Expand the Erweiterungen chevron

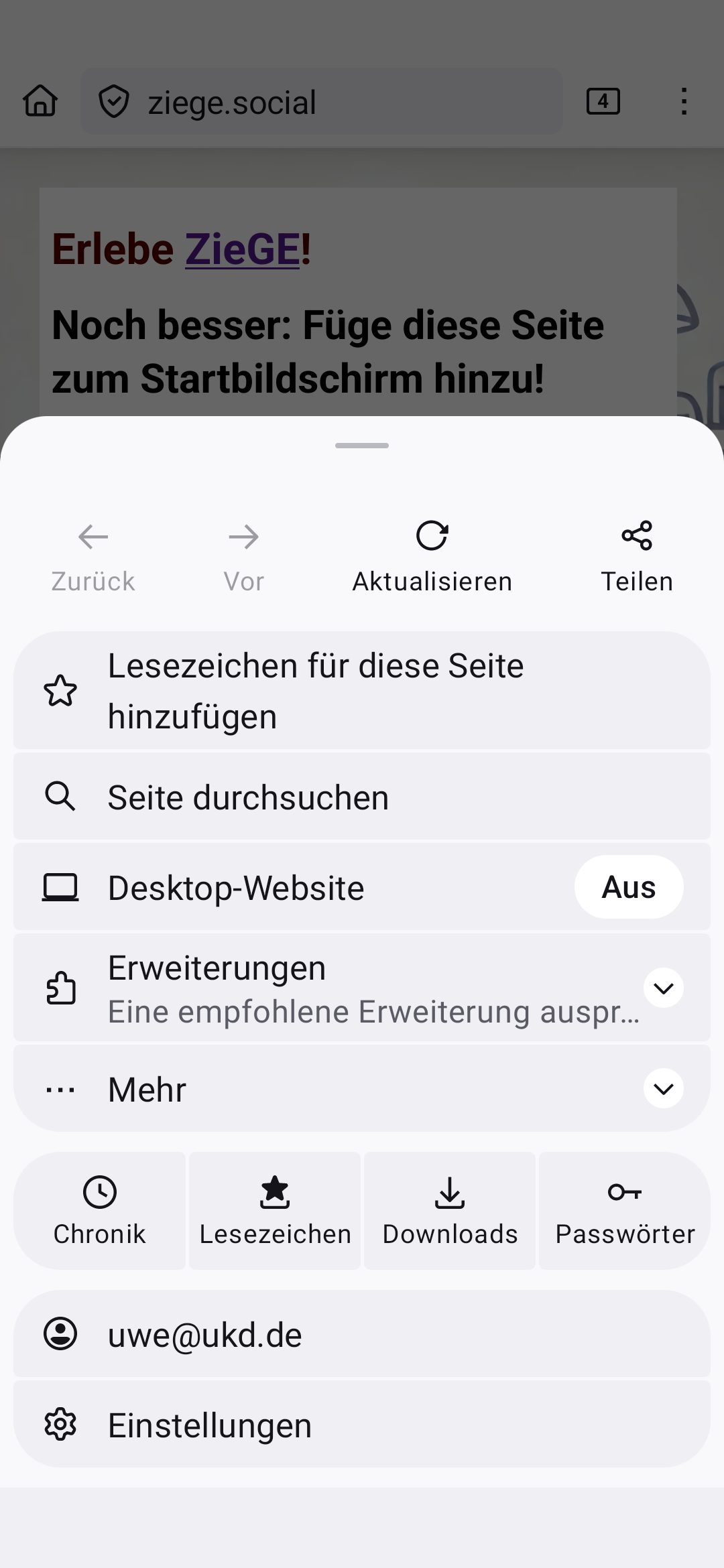point(663,988)
